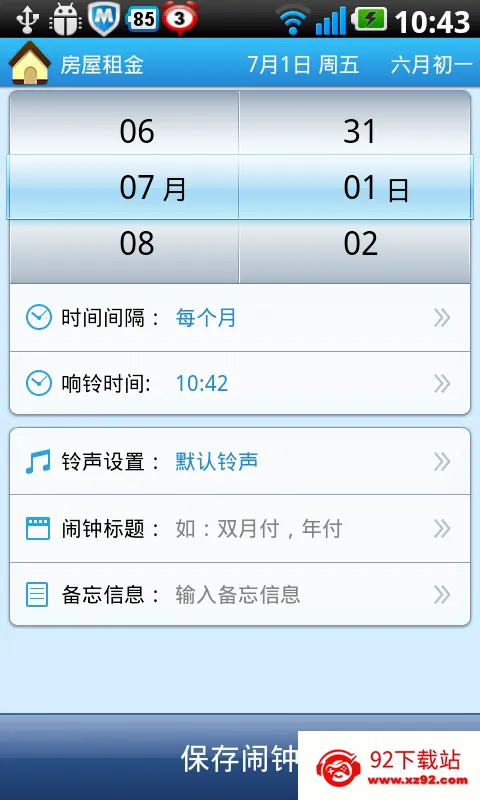480x800 pixels.
Task: Select month 06 in the picker
Action: tap(137, 131)
